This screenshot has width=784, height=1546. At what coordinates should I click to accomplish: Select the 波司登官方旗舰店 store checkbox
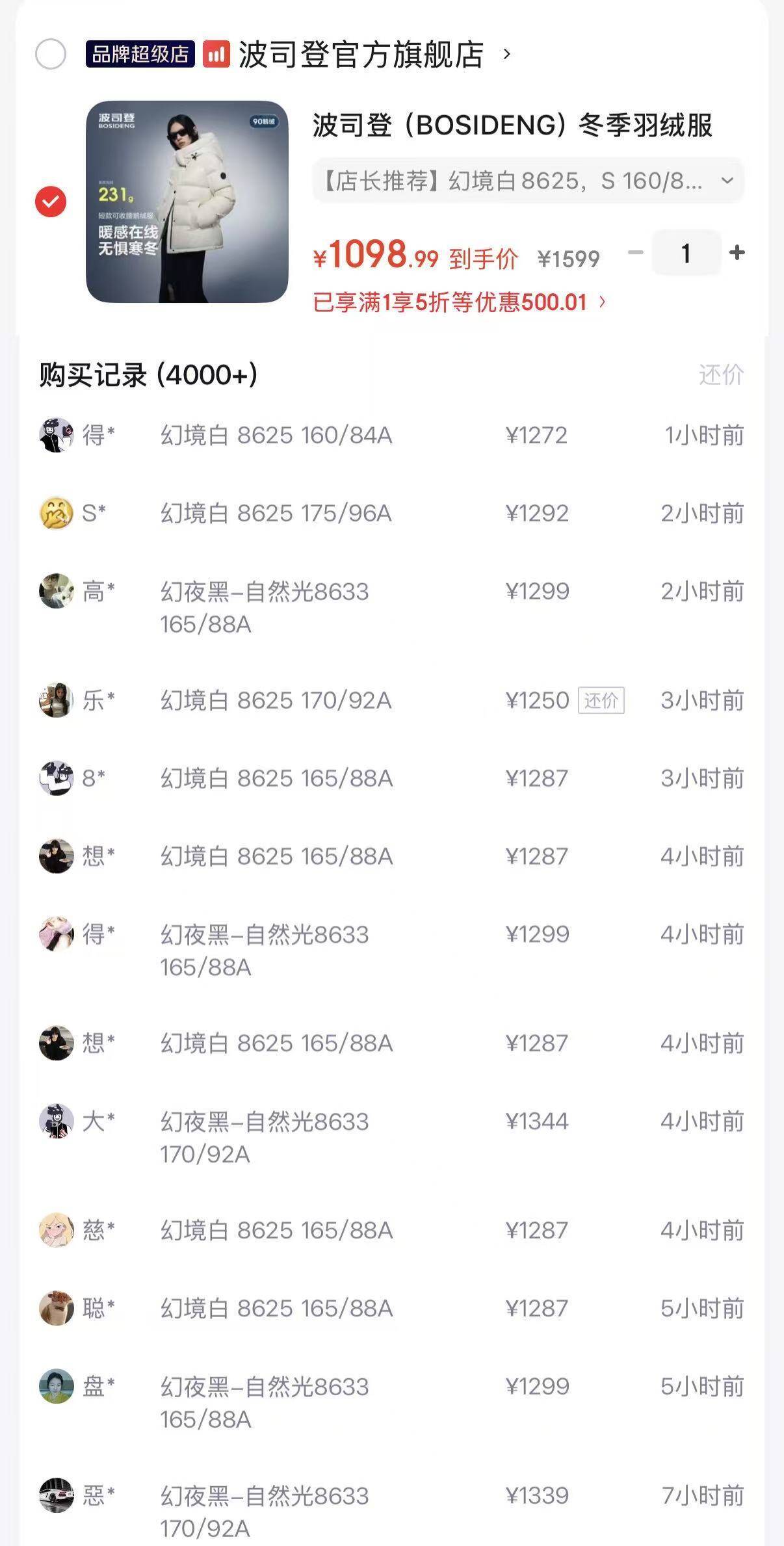point(51,54)
